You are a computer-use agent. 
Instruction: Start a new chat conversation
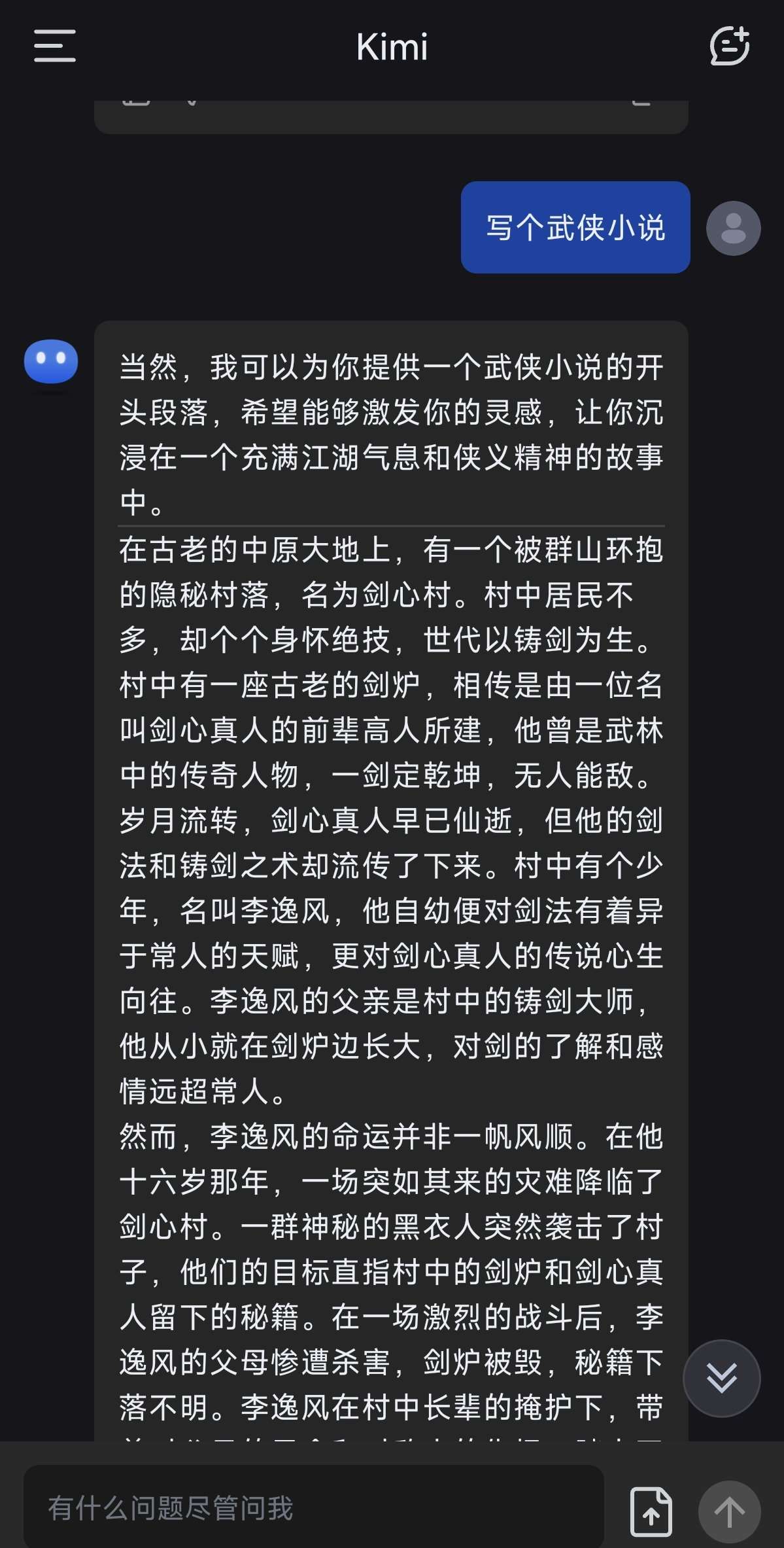(729, 46)
